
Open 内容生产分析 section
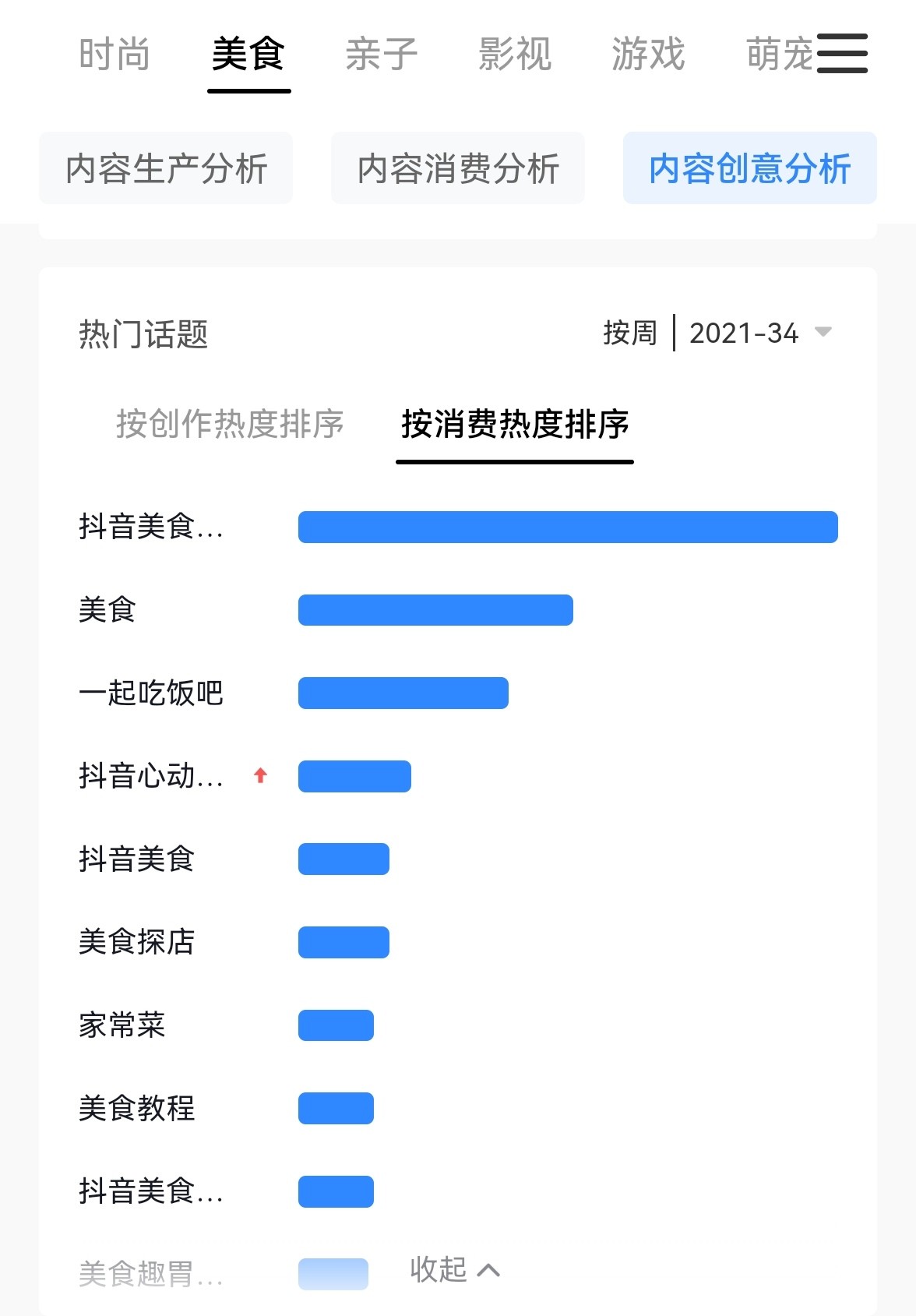tap(166, 168)
